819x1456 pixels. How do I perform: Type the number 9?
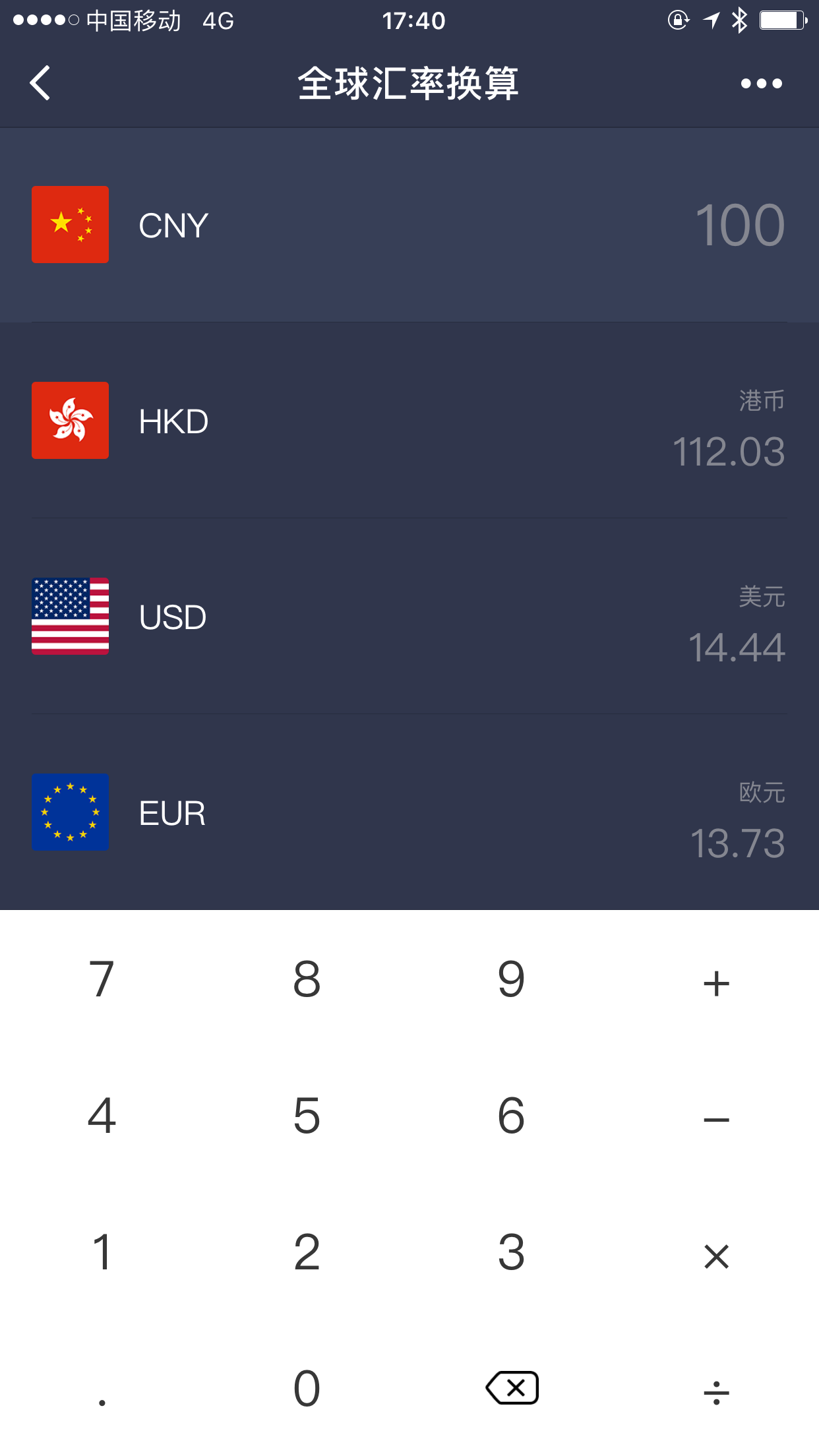(512, 979)
